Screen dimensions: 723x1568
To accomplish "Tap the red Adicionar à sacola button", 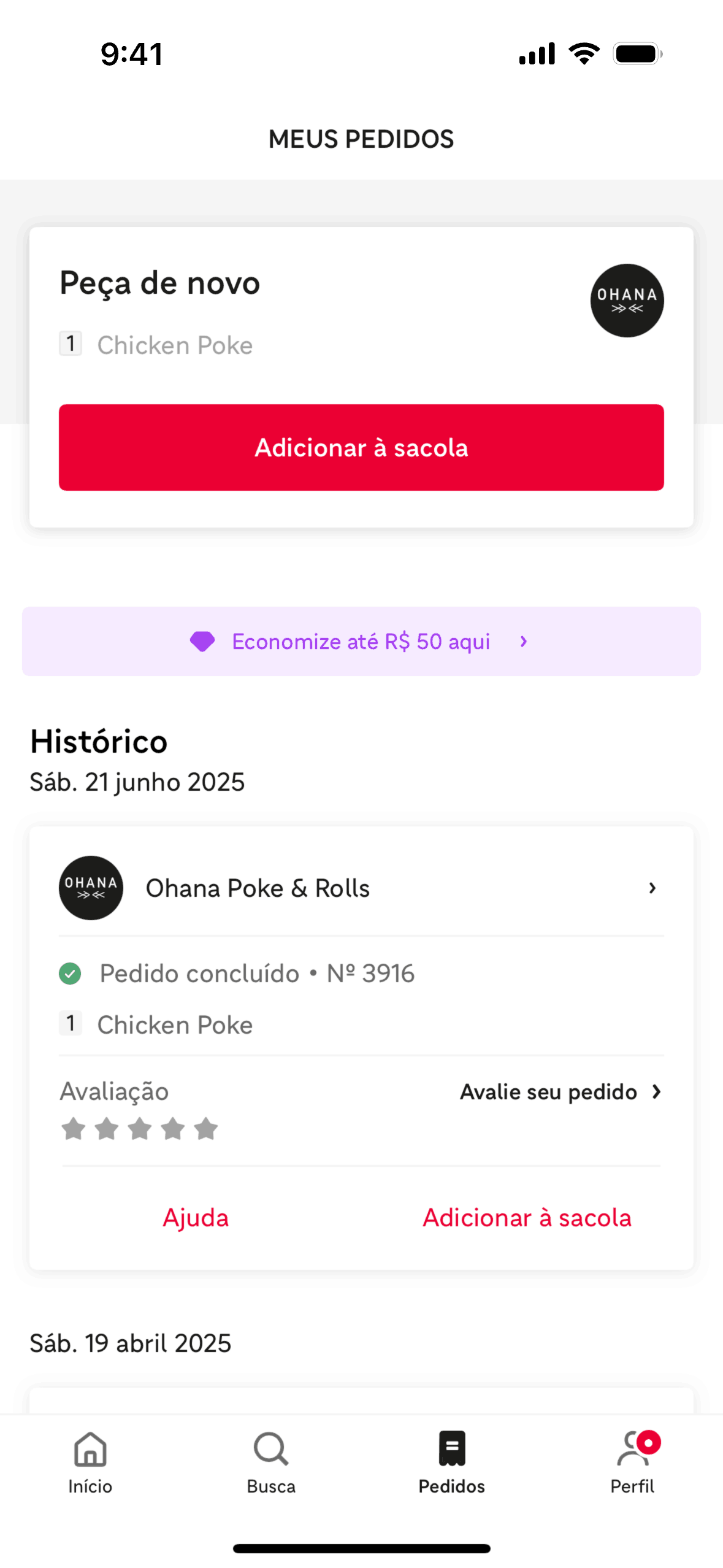I will click(x=361, y=447).
